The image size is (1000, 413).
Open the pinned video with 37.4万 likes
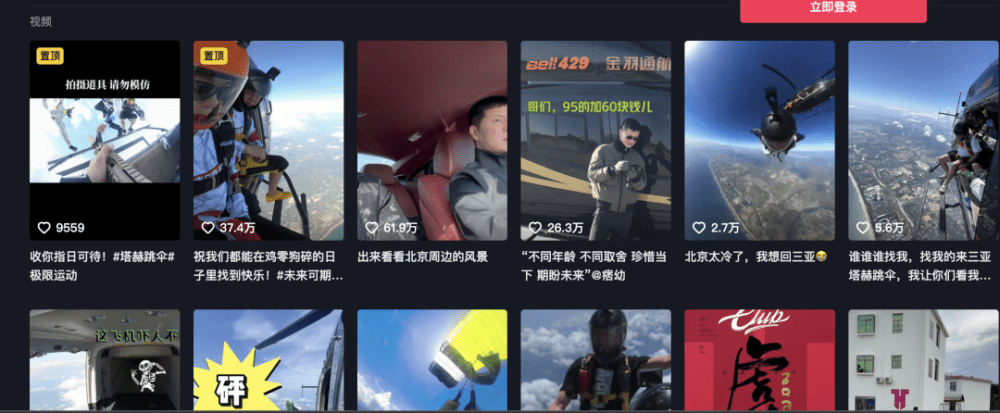(x=268, y=140)
